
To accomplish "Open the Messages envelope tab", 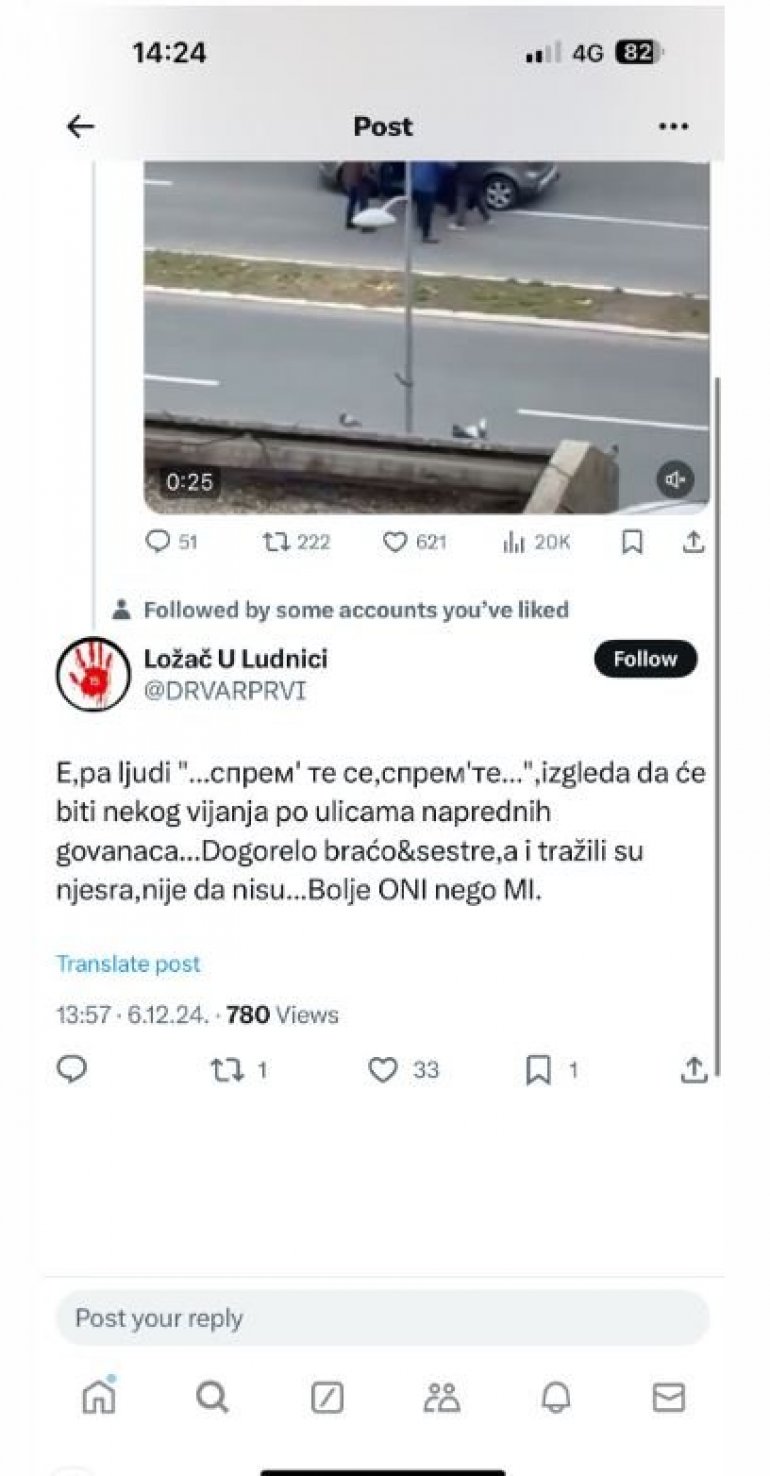I will 668,1397.
